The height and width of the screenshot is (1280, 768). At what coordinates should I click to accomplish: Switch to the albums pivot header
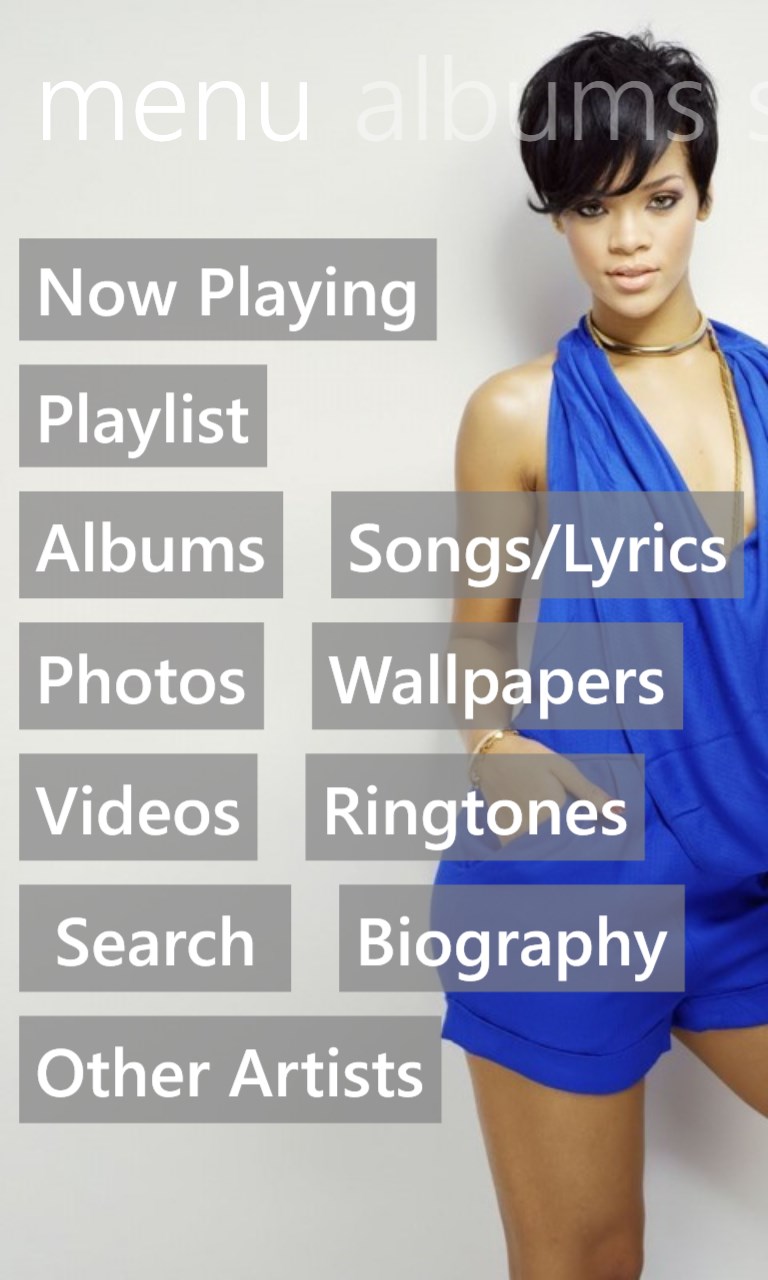coord(530,105)
